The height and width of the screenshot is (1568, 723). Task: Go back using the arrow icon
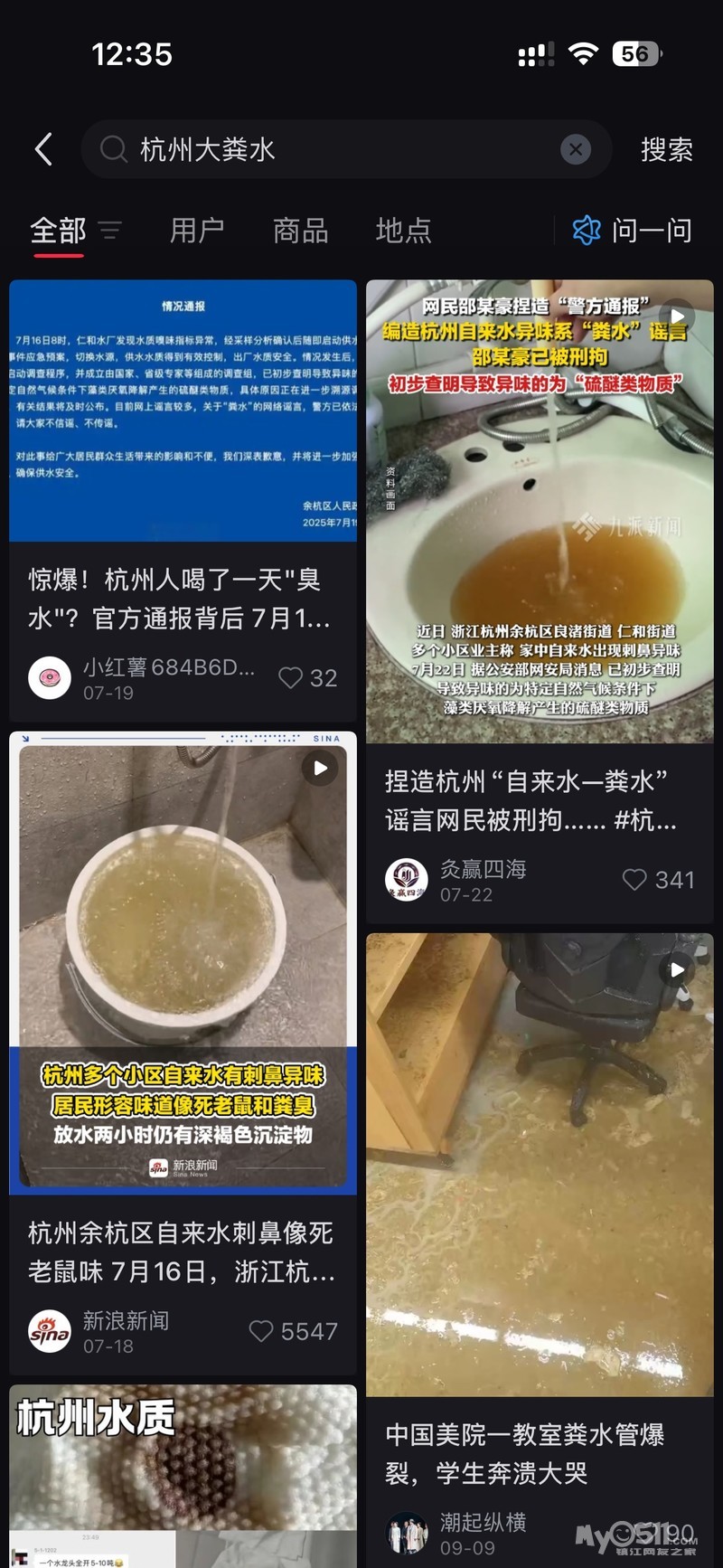tap(43, 149)
